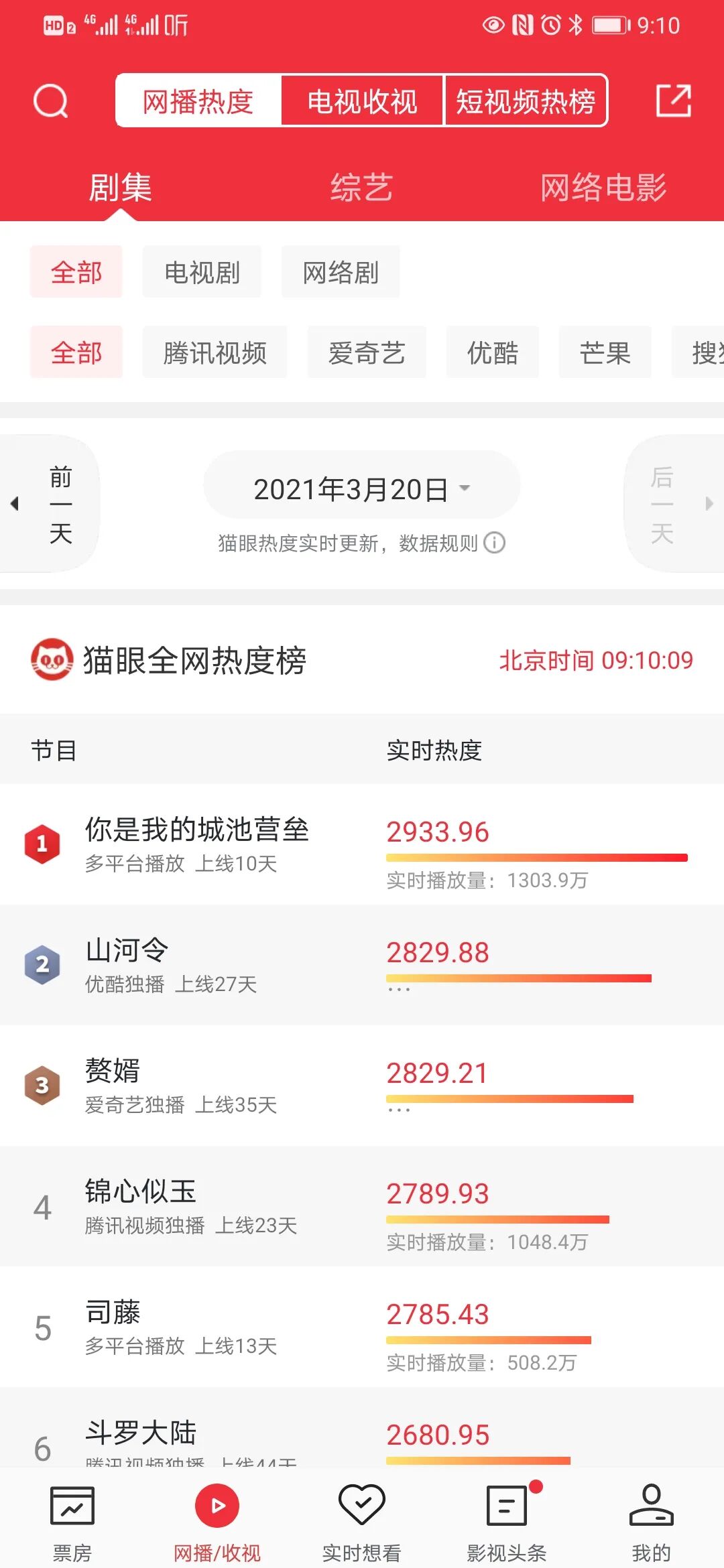Select the 芒果 platform chip
Screen dimensions: 724x1568
[x=605, y=352]
